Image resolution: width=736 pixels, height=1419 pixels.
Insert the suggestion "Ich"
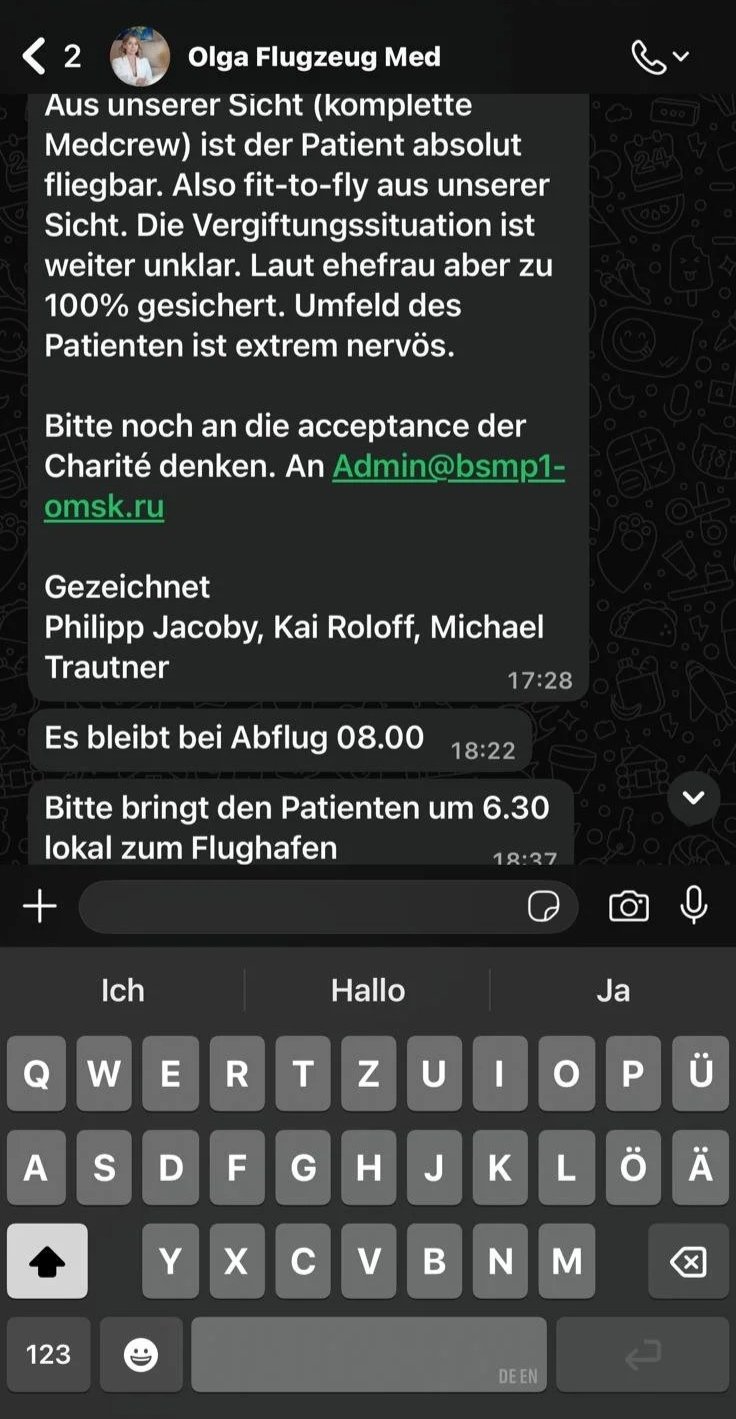[122, 990]
